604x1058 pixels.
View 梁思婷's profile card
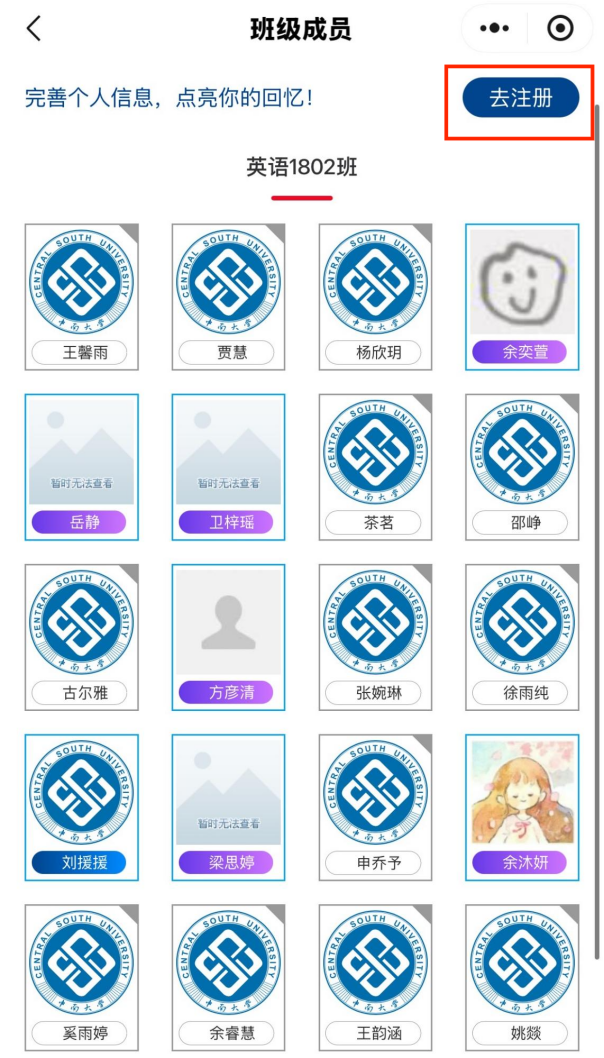[229, 806]
